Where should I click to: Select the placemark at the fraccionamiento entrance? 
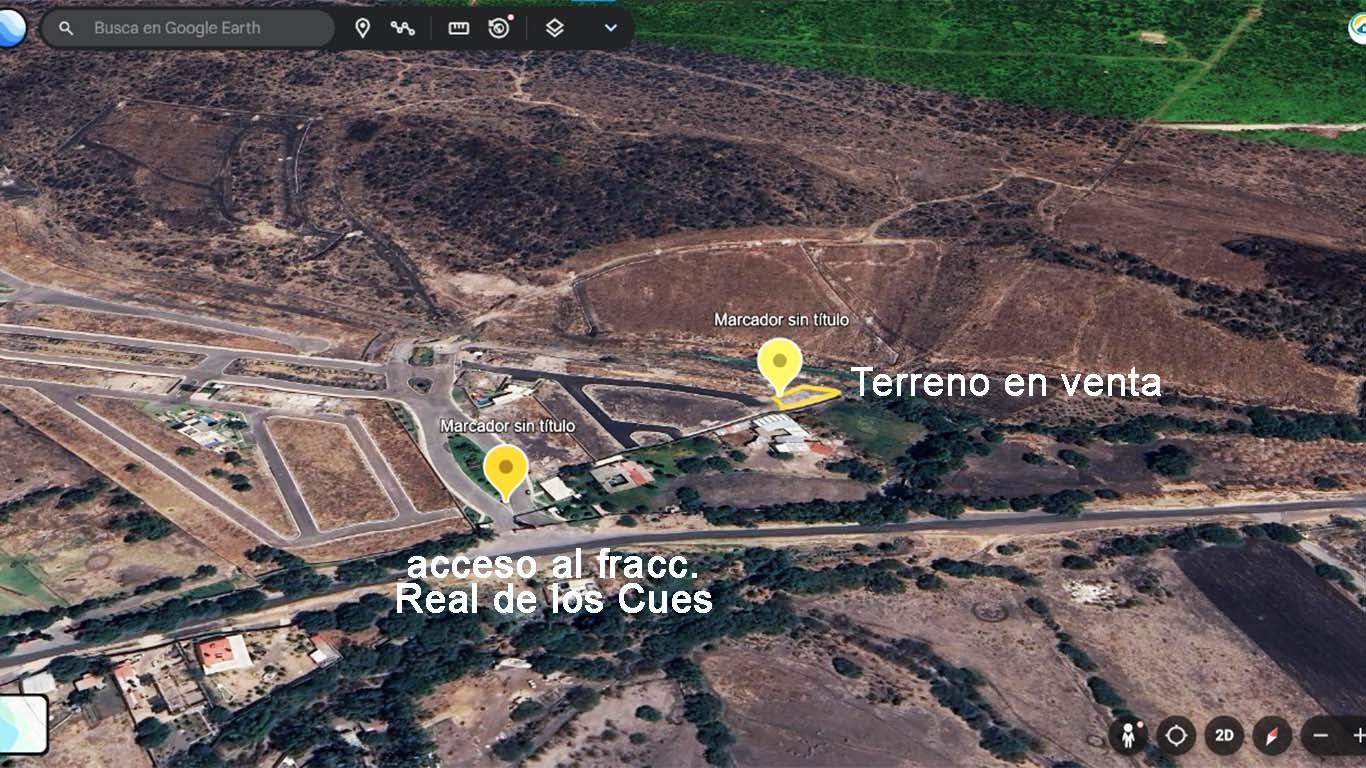(x=506, y=469)
